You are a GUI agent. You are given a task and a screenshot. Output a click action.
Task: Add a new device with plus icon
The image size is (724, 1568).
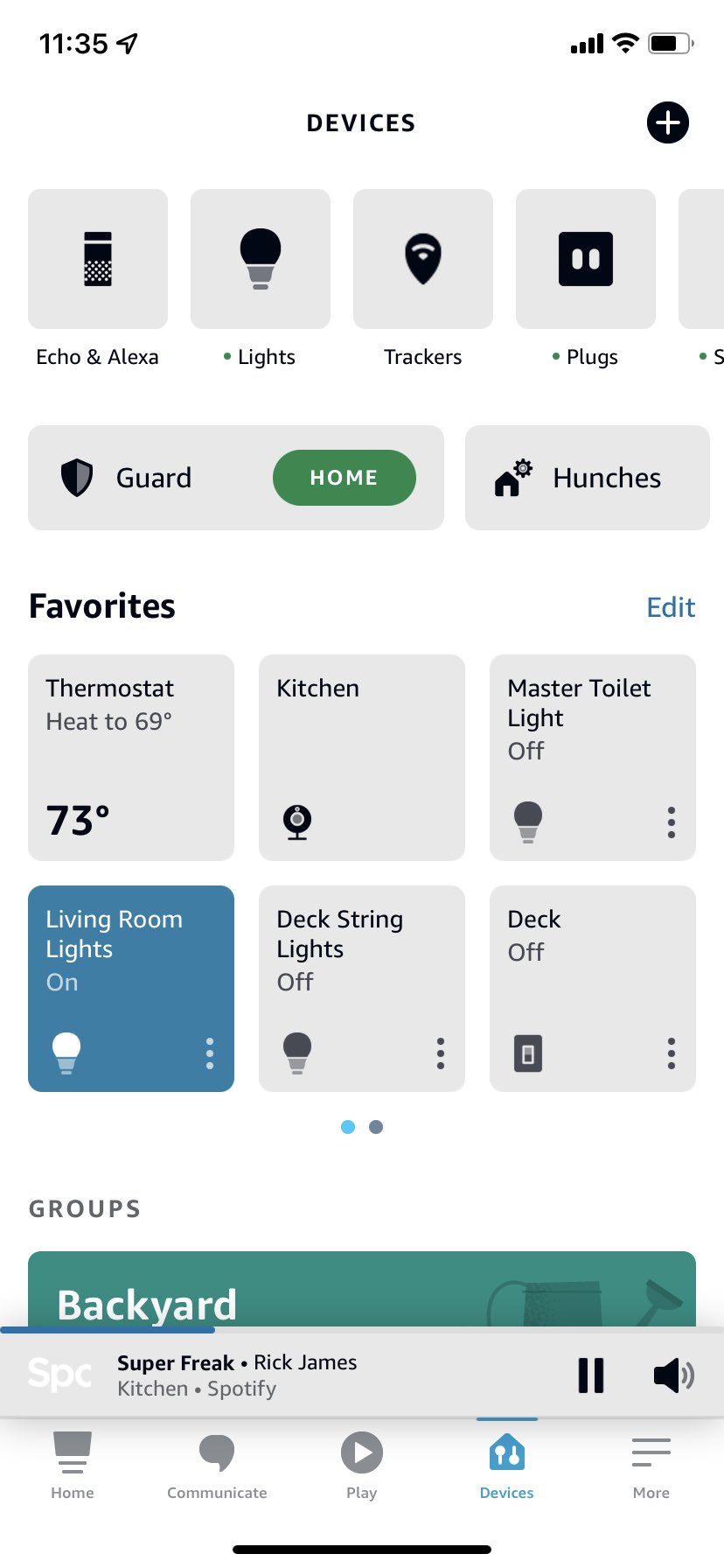(667, 122)
